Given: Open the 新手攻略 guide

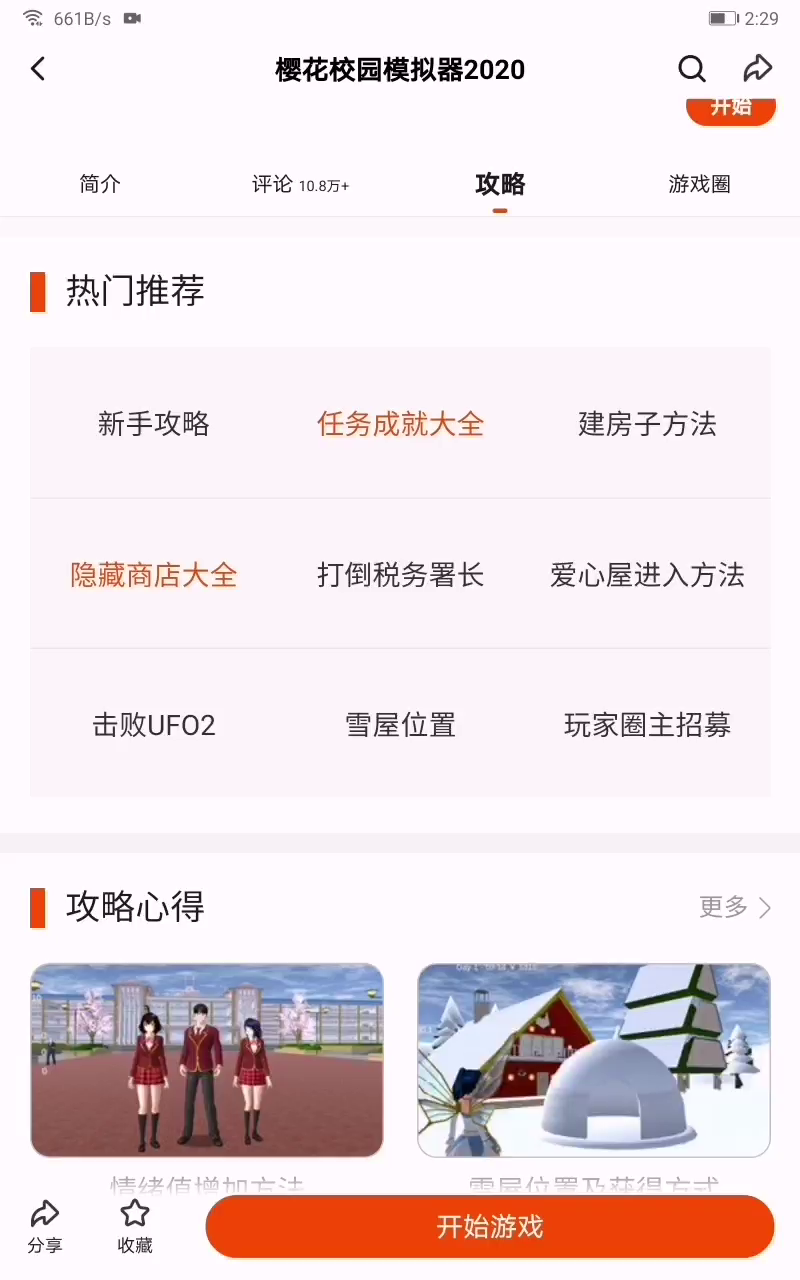Looking at the screenshot, I should (154, 424).
